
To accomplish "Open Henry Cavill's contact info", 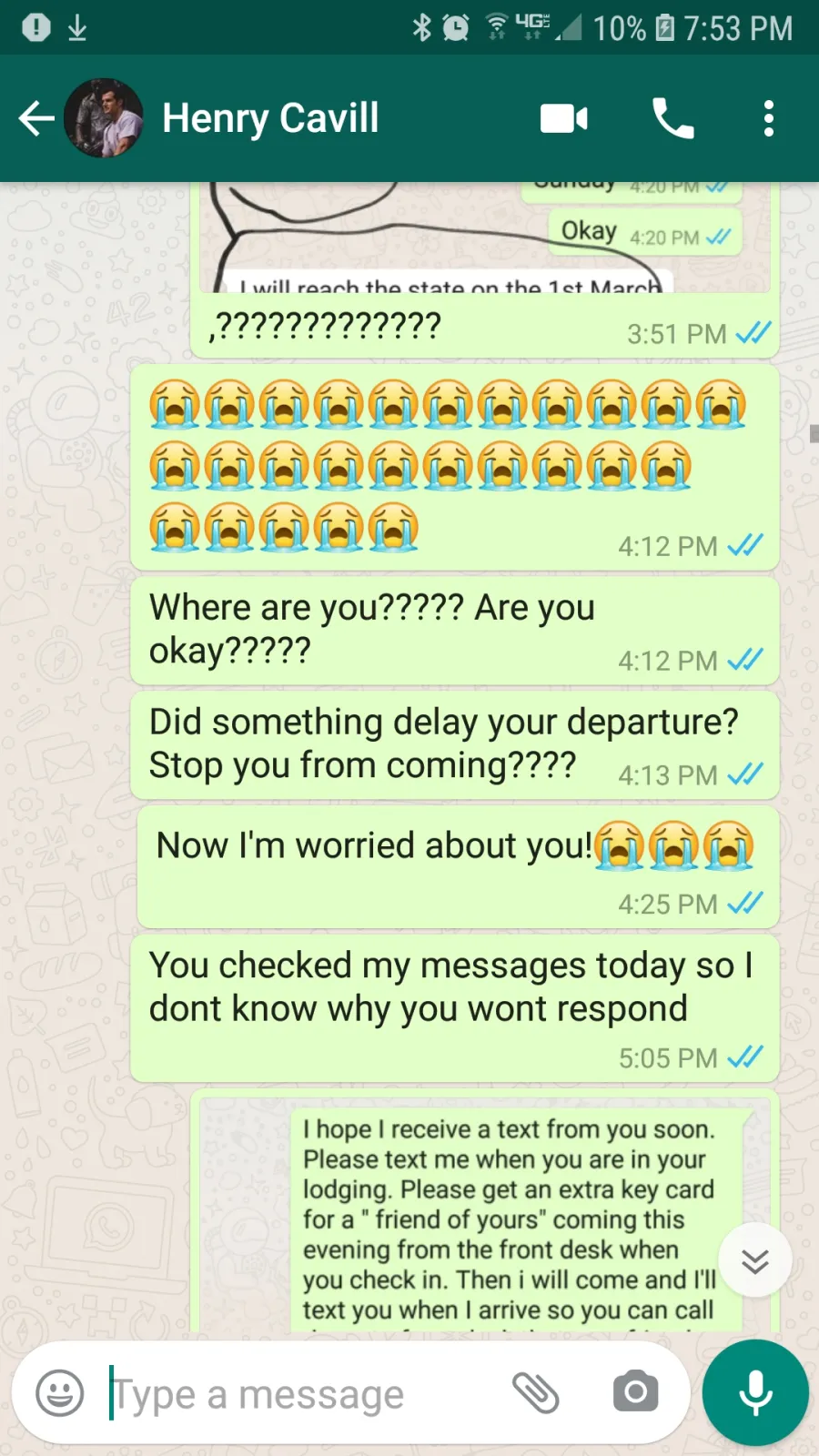I will click(x=270, y=118).
